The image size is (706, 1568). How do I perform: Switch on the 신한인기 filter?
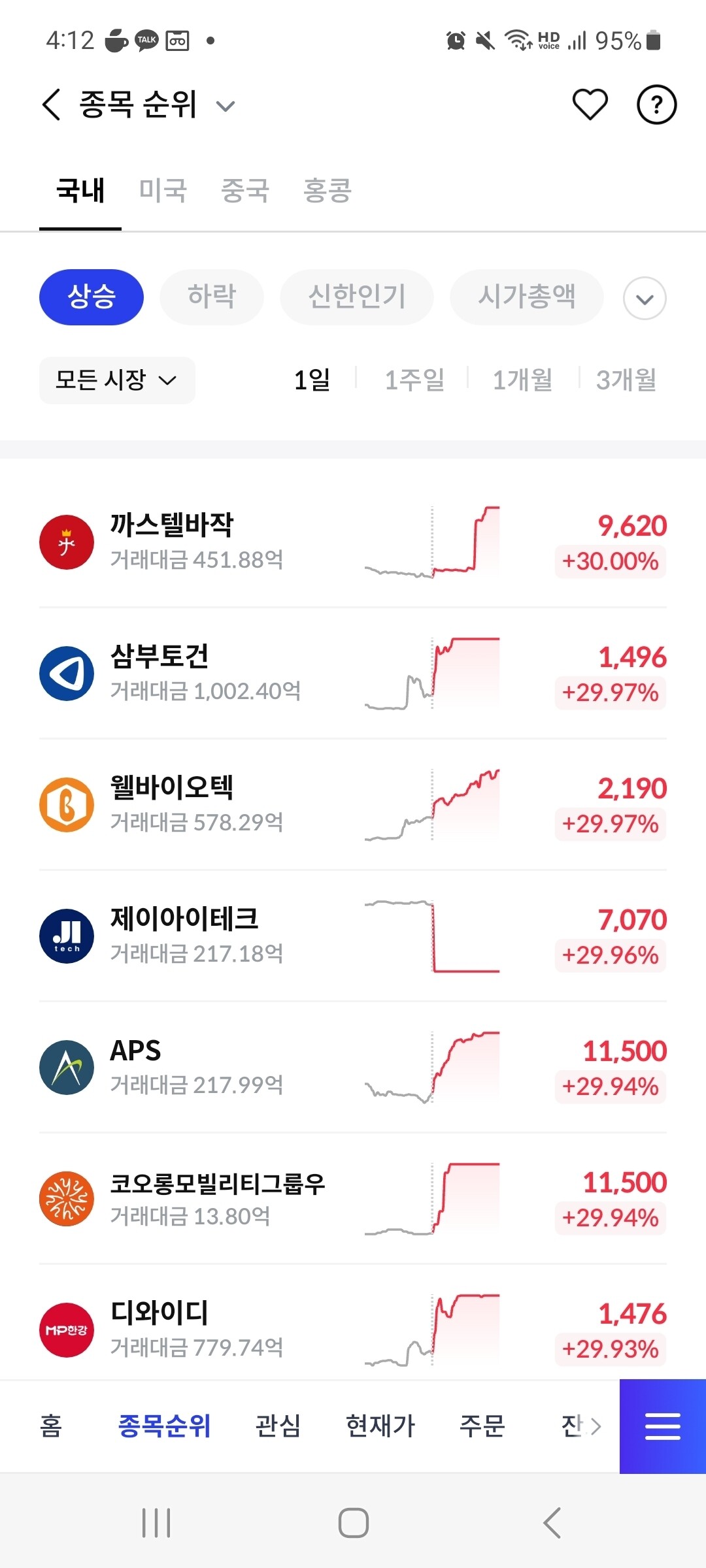click(x=356, y=297)
